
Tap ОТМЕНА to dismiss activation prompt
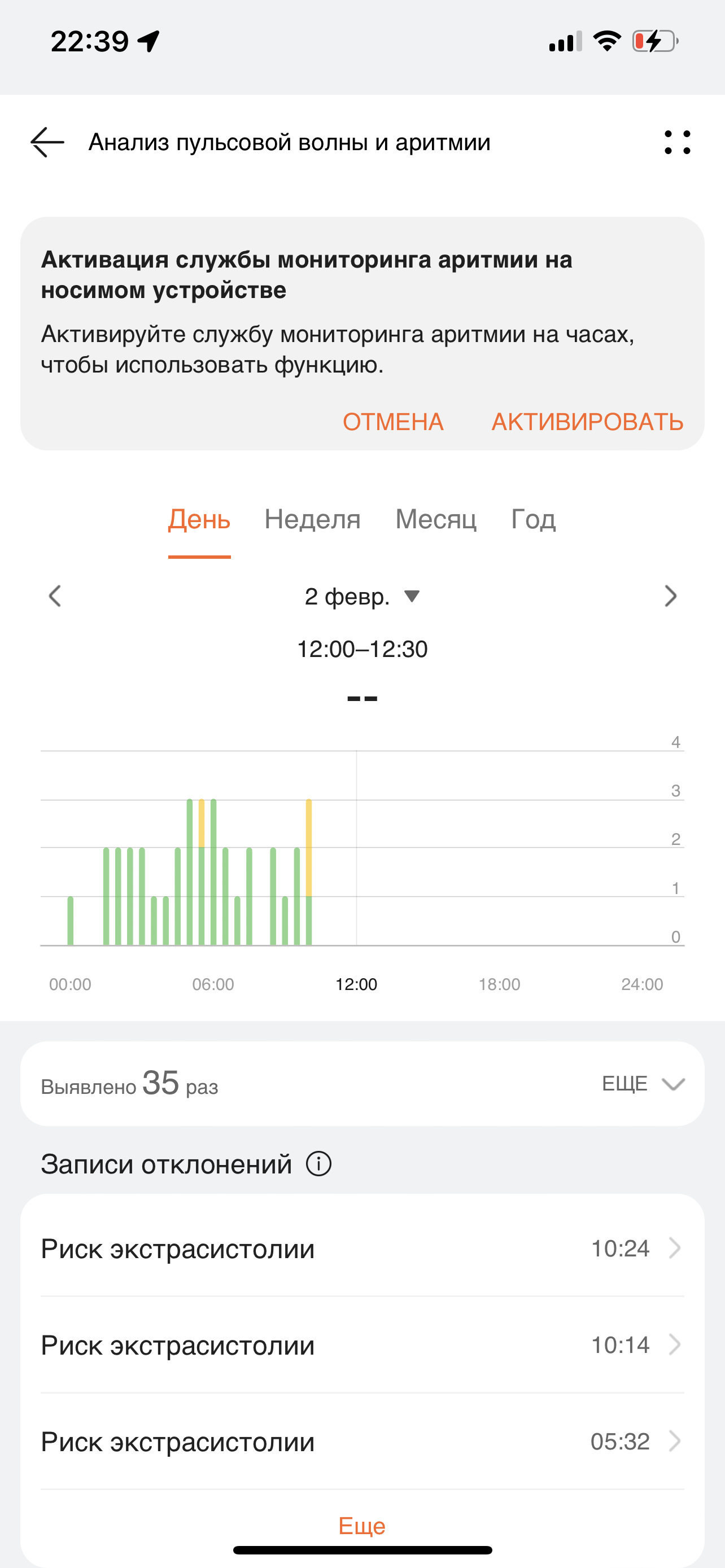392,422
